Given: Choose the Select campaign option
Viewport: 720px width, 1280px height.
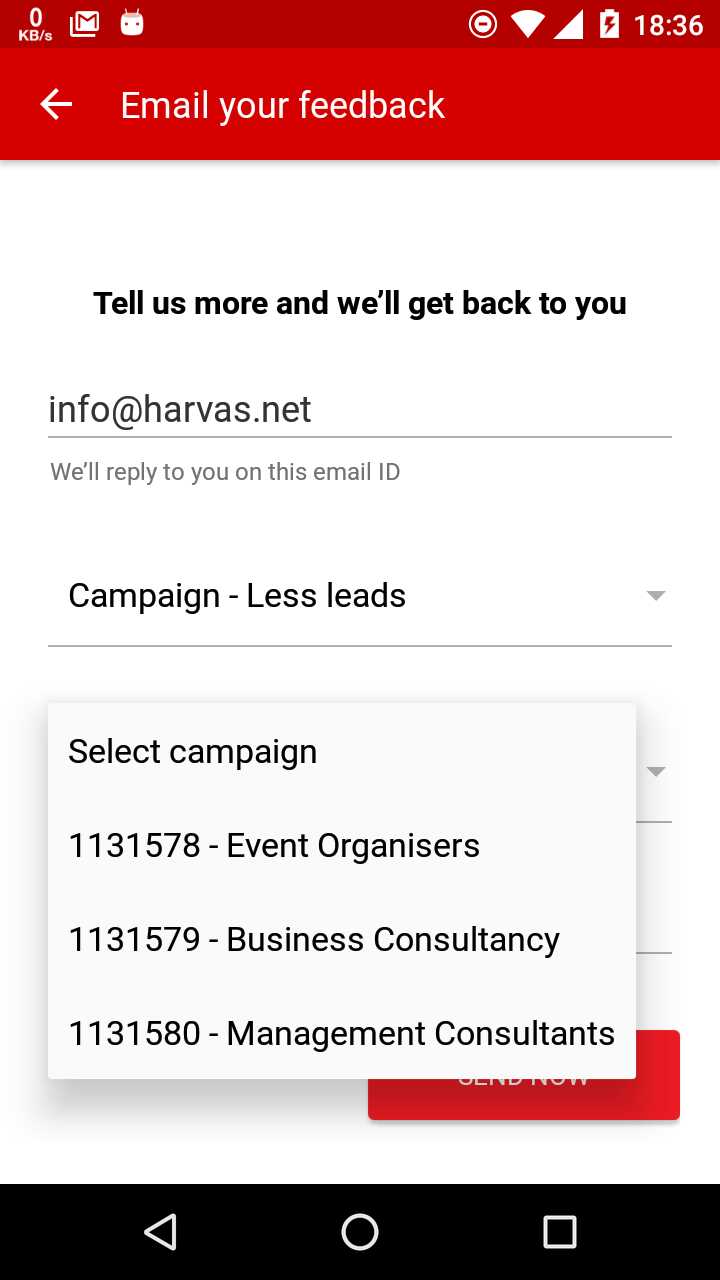Looking at the screenshot, I should tap(342, 751).
